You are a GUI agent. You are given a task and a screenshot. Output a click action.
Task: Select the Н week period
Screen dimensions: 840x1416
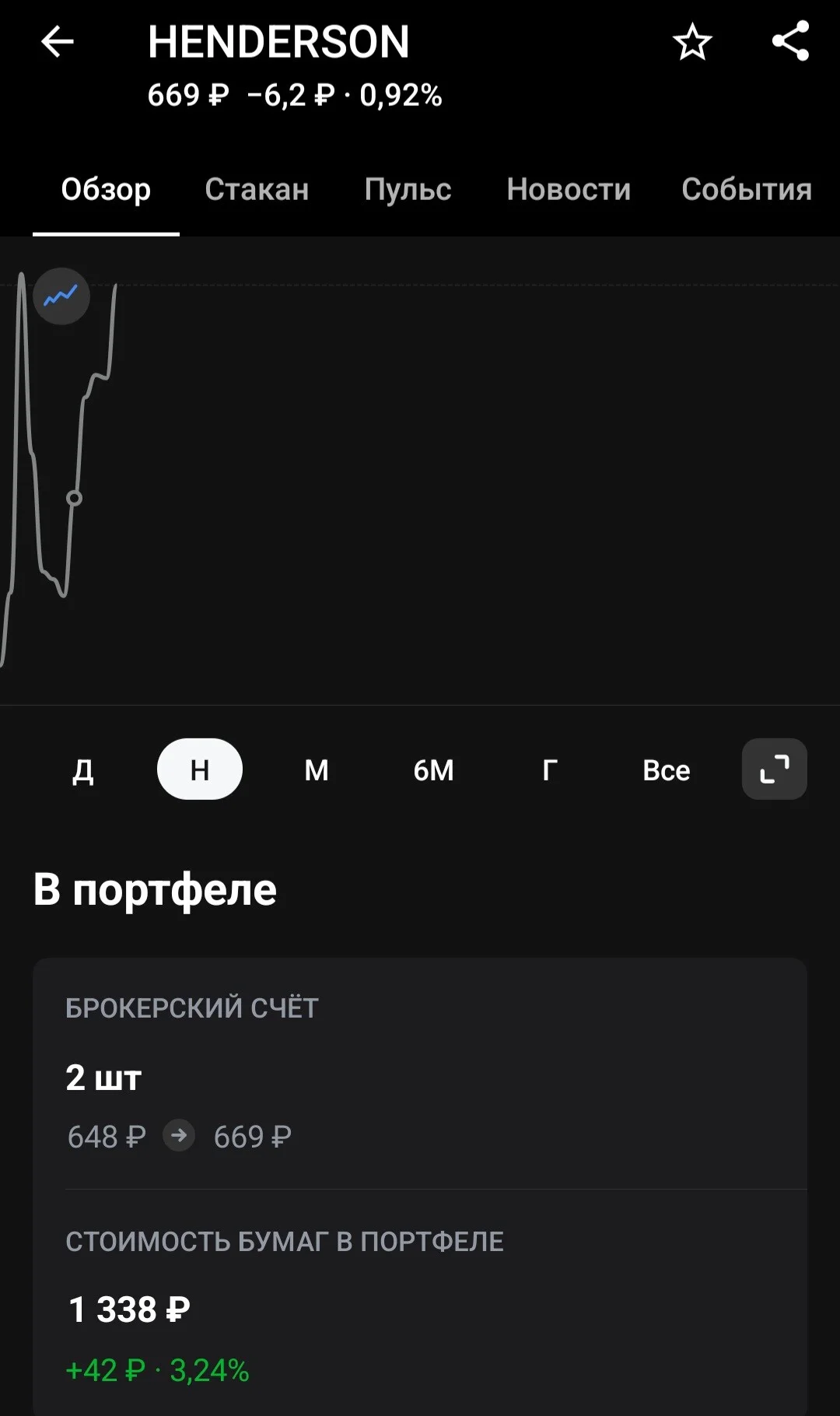click(200, 769)
